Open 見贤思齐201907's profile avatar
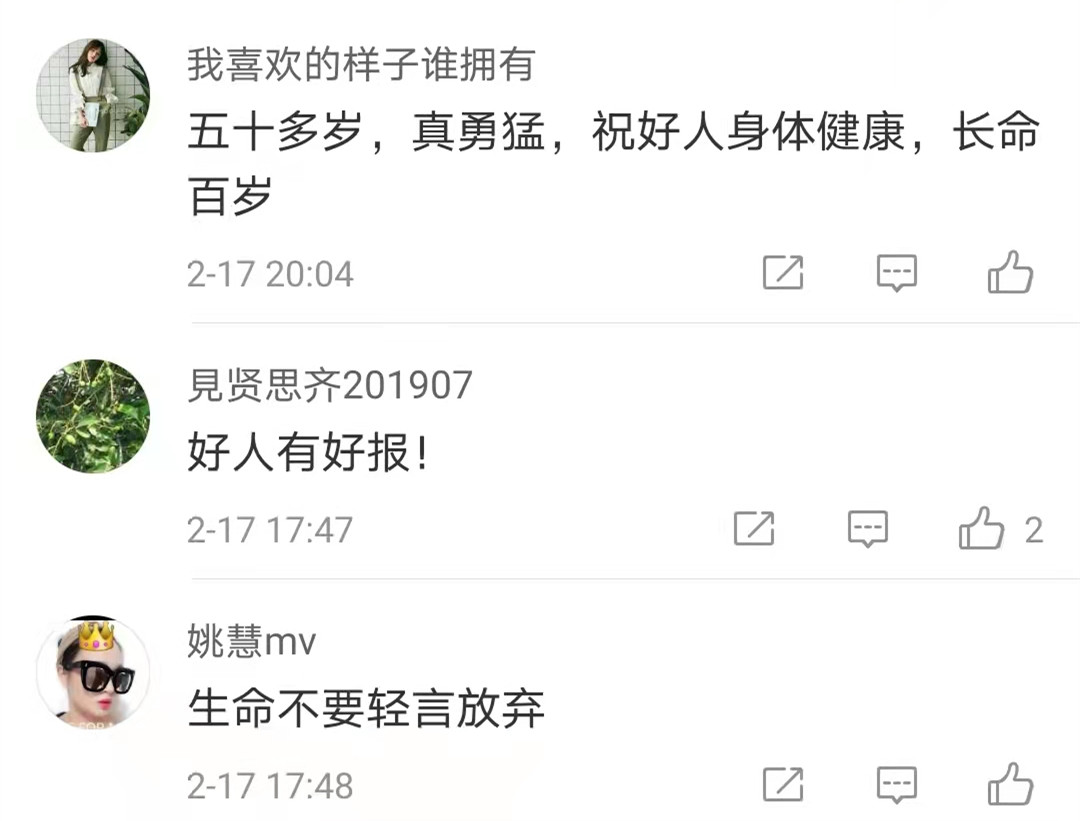Viewport: 1080px width, 821px height. coord(93,416)
